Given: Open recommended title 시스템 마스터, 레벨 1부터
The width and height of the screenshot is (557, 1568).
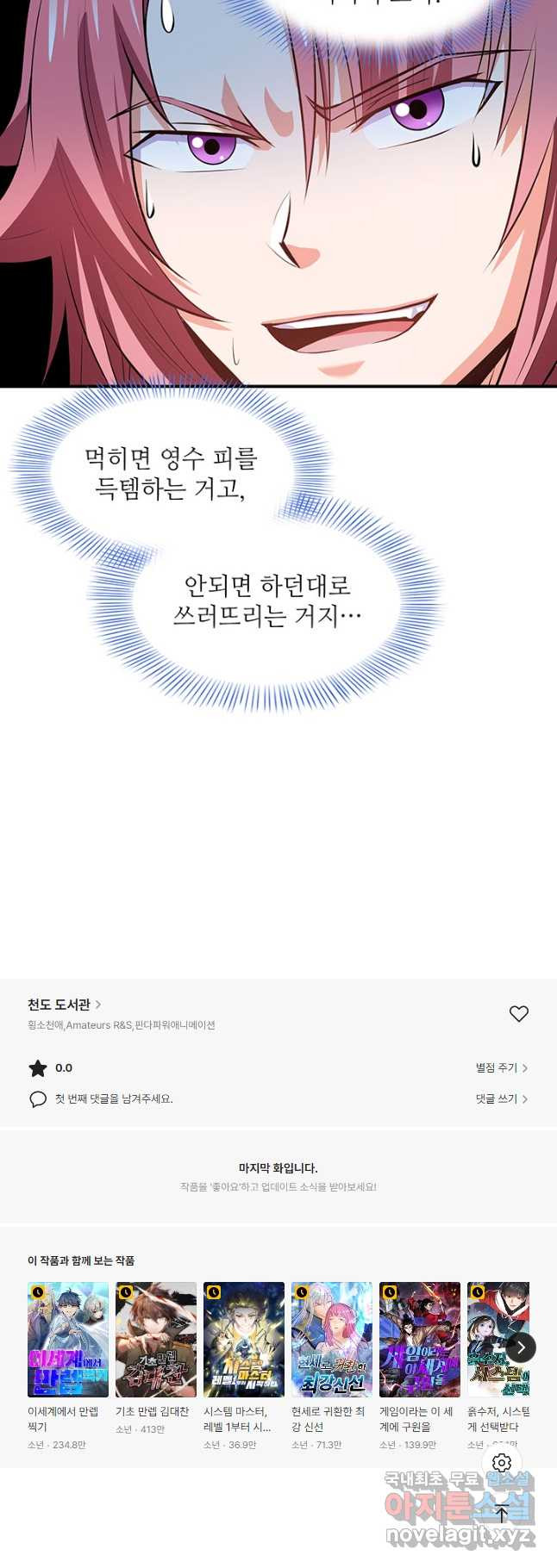Looking at the screenshot, I should click(x=244, y=1340).
